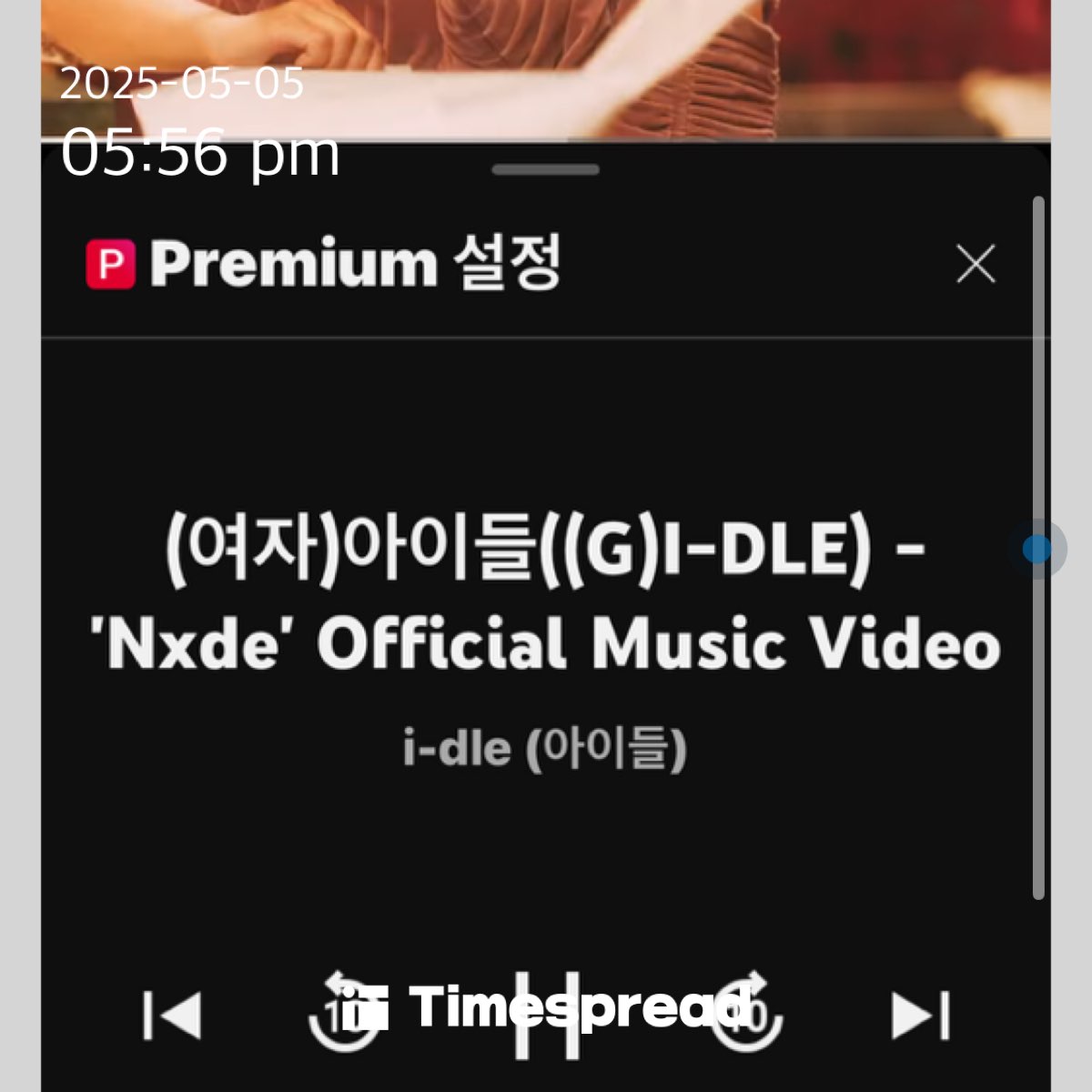Skip to the next track

[x=920, y=1015]
